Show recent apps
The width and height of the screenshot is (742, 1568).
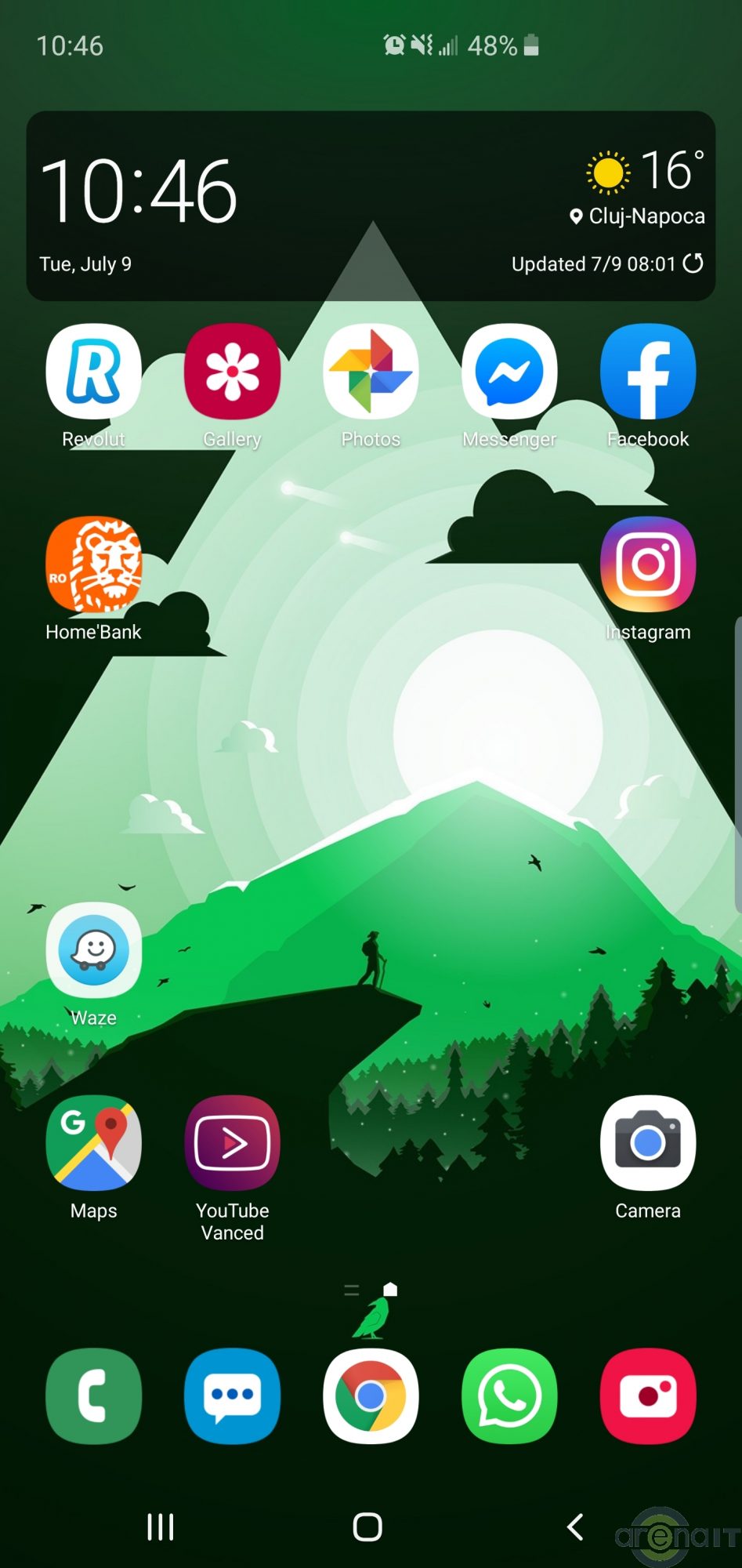click(161, 1526)
